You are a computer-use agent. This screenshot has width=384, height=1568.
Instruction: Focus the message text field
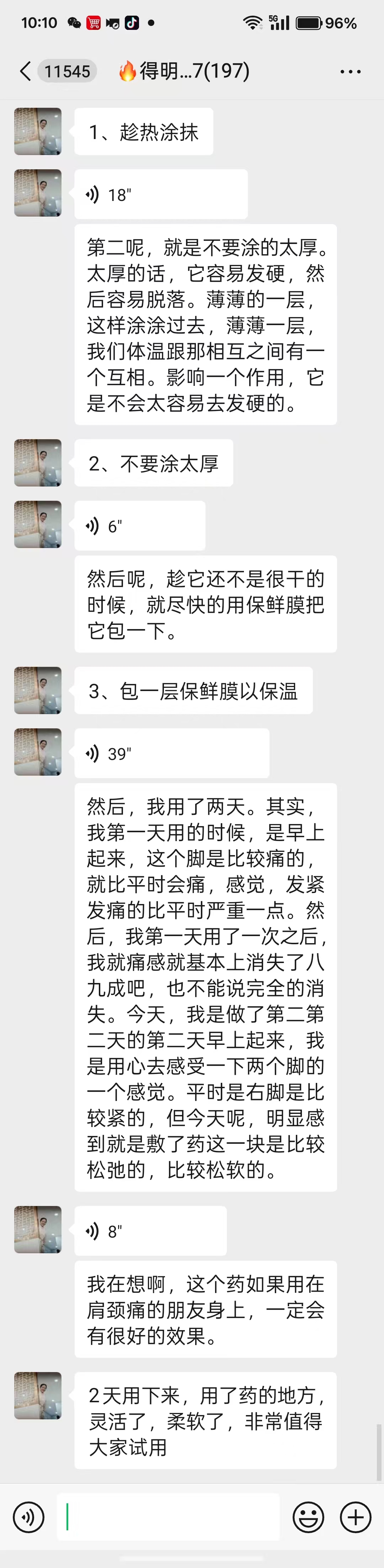point(168,1516)
